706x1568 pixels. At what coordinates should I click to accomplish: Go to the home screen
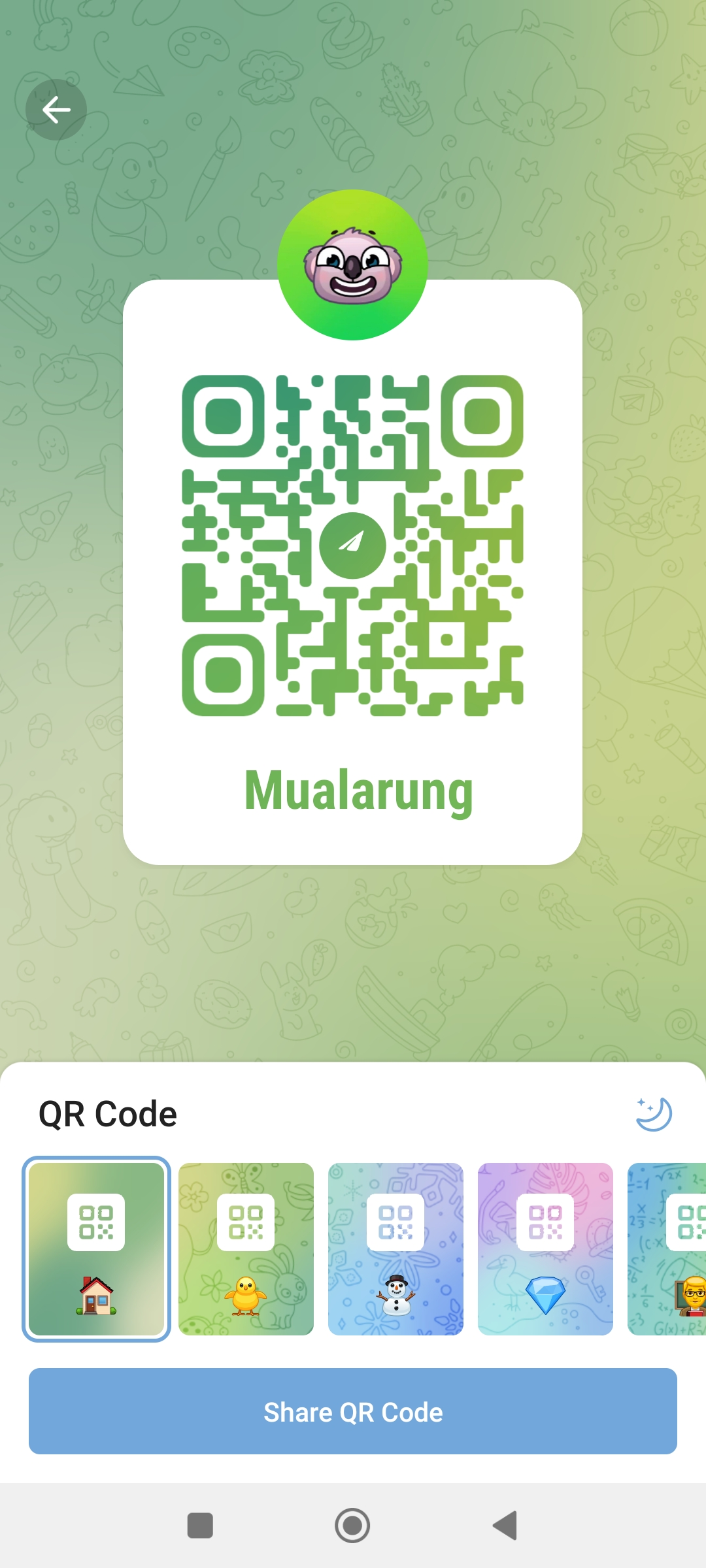[x=352, y=1526]
